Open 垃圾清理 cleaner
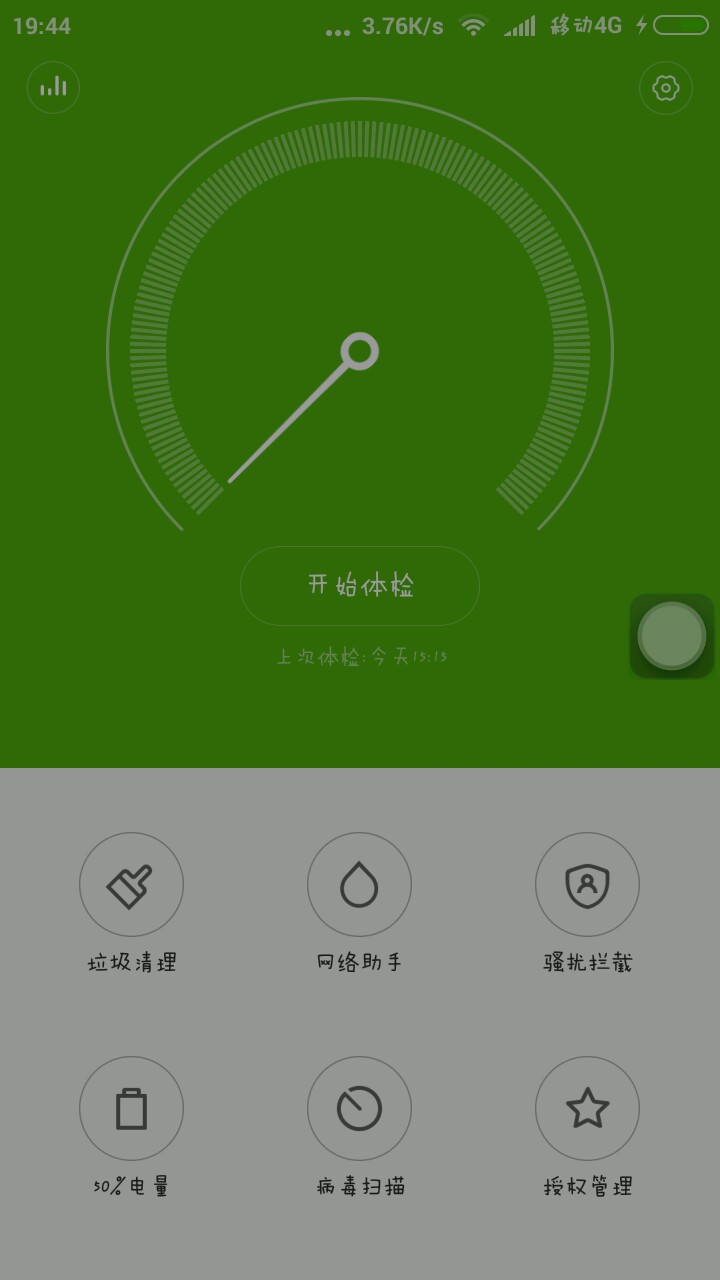 click(x=131, y=885)
